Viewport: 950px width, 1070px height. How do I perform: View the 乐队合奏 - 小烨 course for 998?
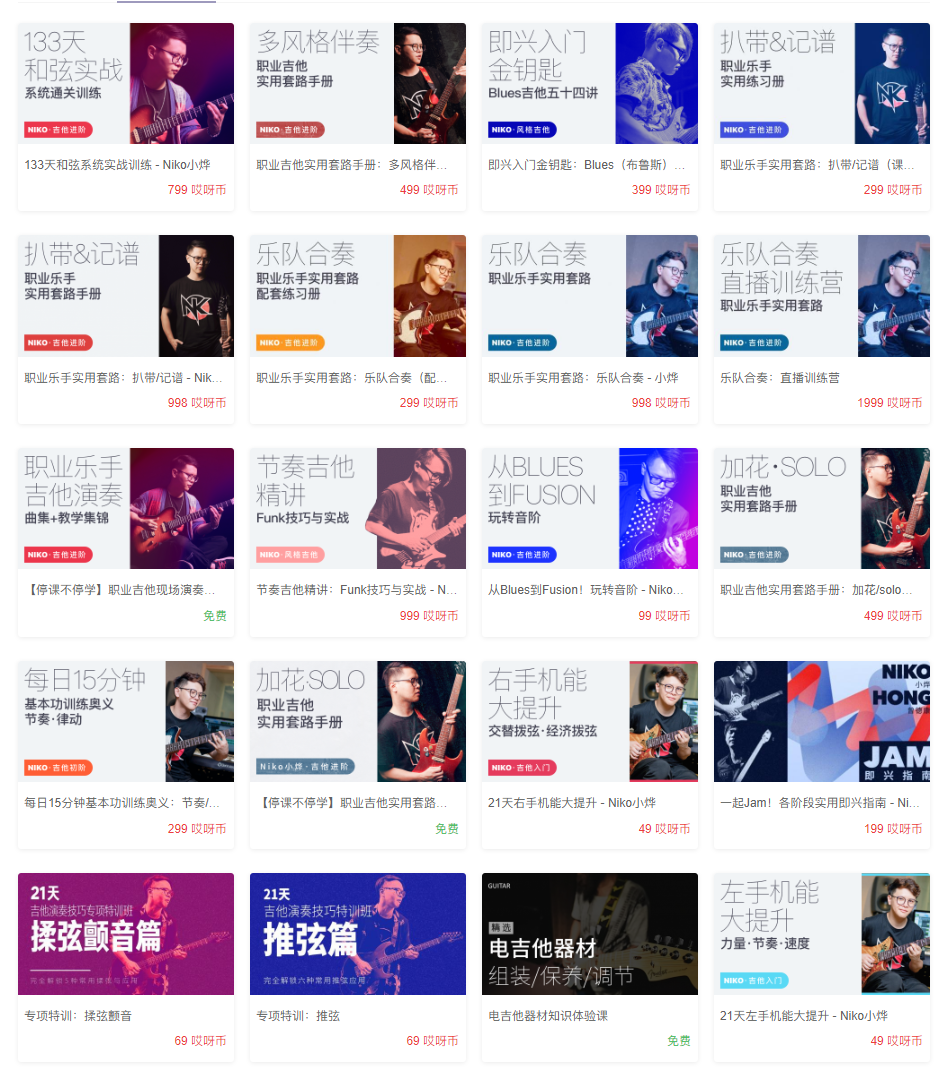point(590,297)
